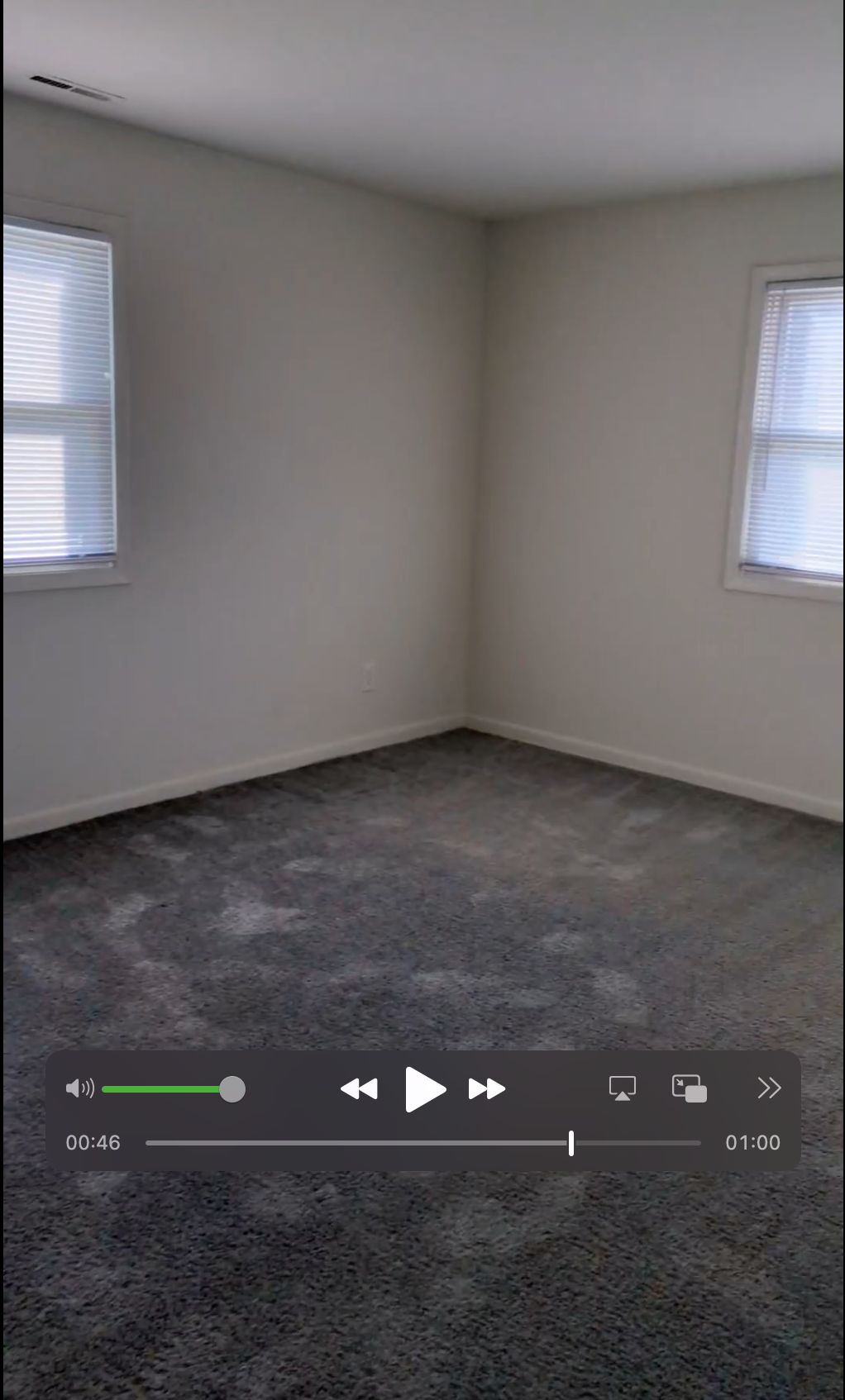Open AirPlay options
This screenshot has width=845, height=1400.
(622, 1088)
